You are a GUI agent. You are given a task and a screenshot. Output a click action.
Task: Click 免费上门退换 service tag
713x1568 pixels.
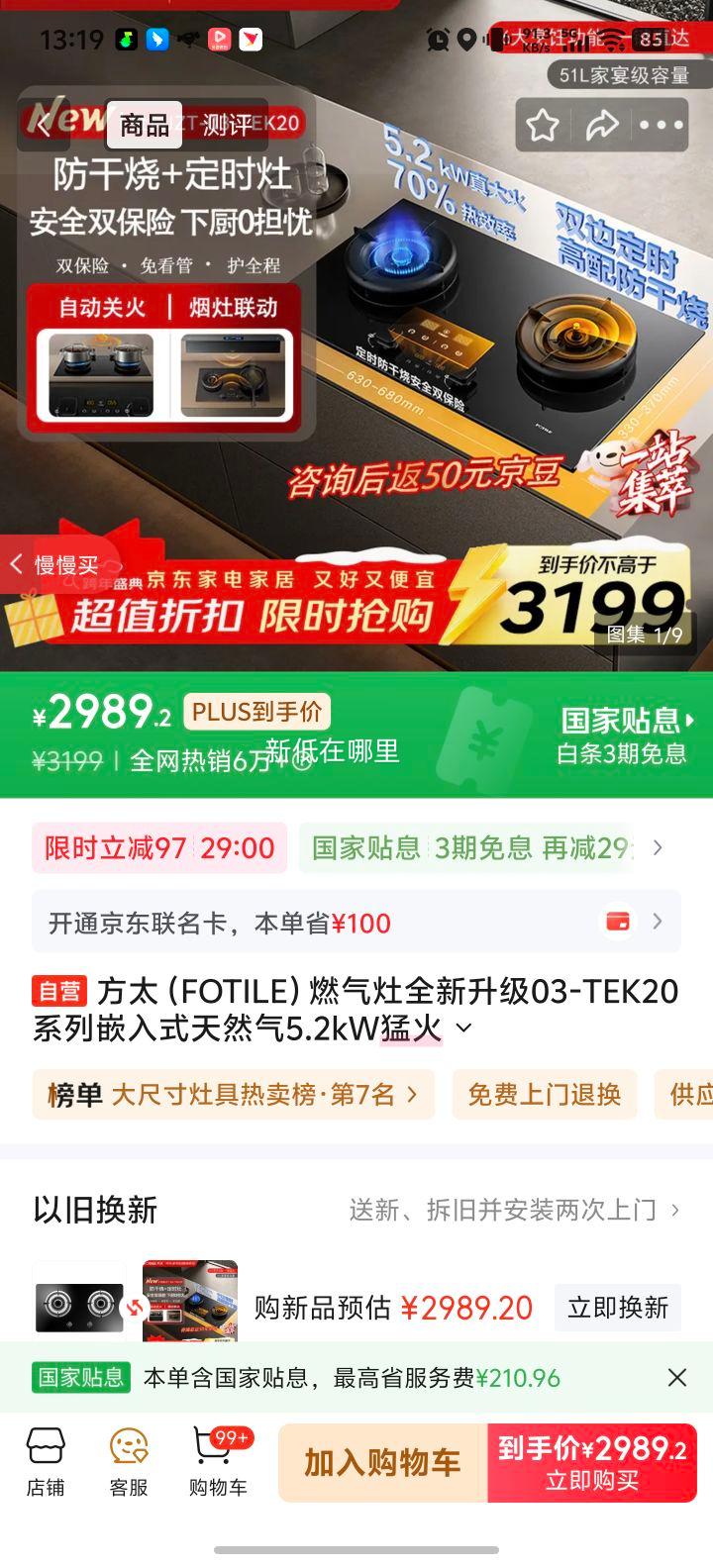point(544,1095)
